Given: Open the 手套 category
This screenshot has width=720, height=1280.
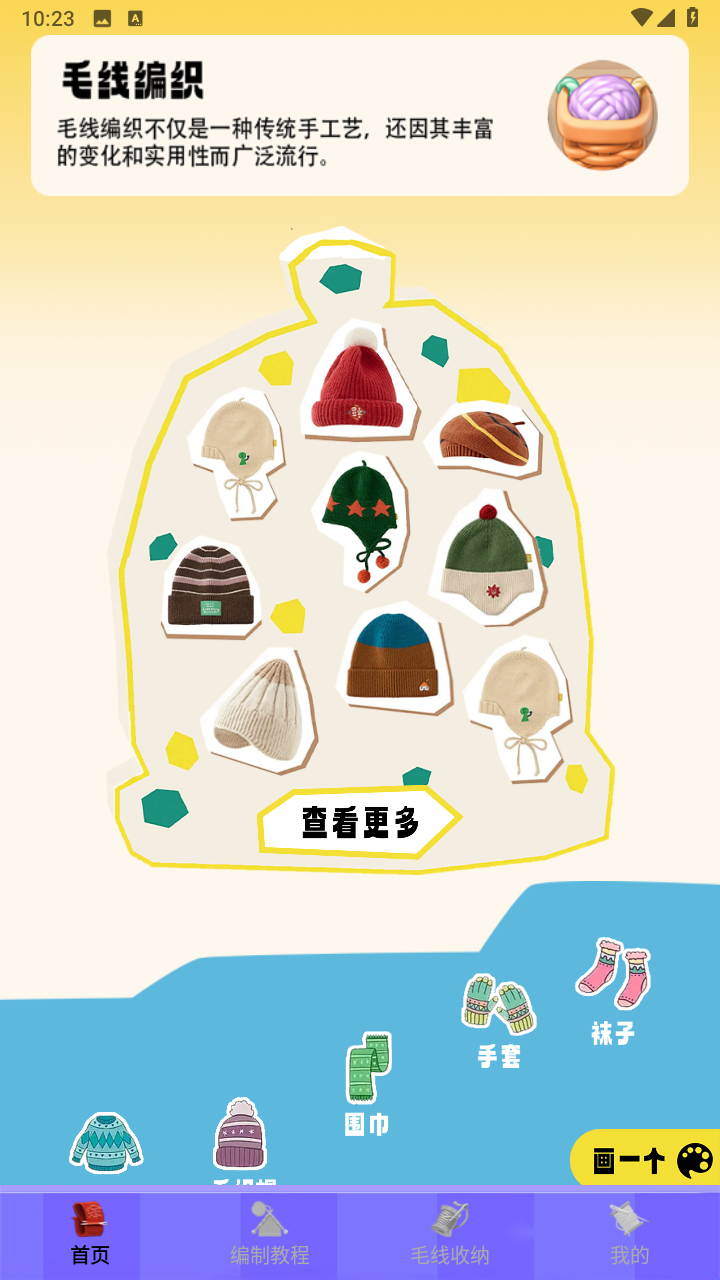Looking at the screenshot, I should pyautogui.click(x=498, y=1020).
